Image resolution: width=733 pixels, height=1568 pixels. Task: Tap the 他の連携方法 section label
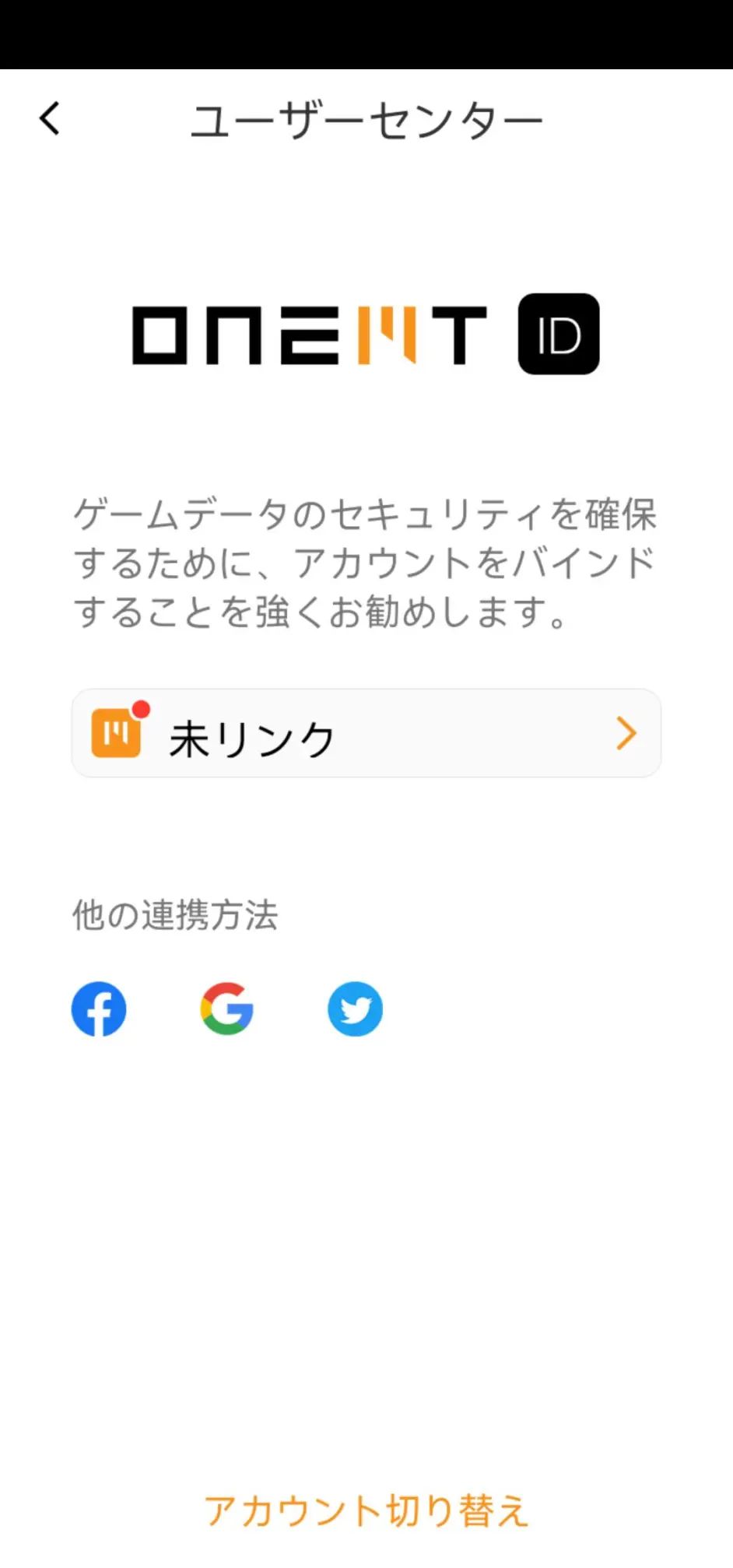177,914
